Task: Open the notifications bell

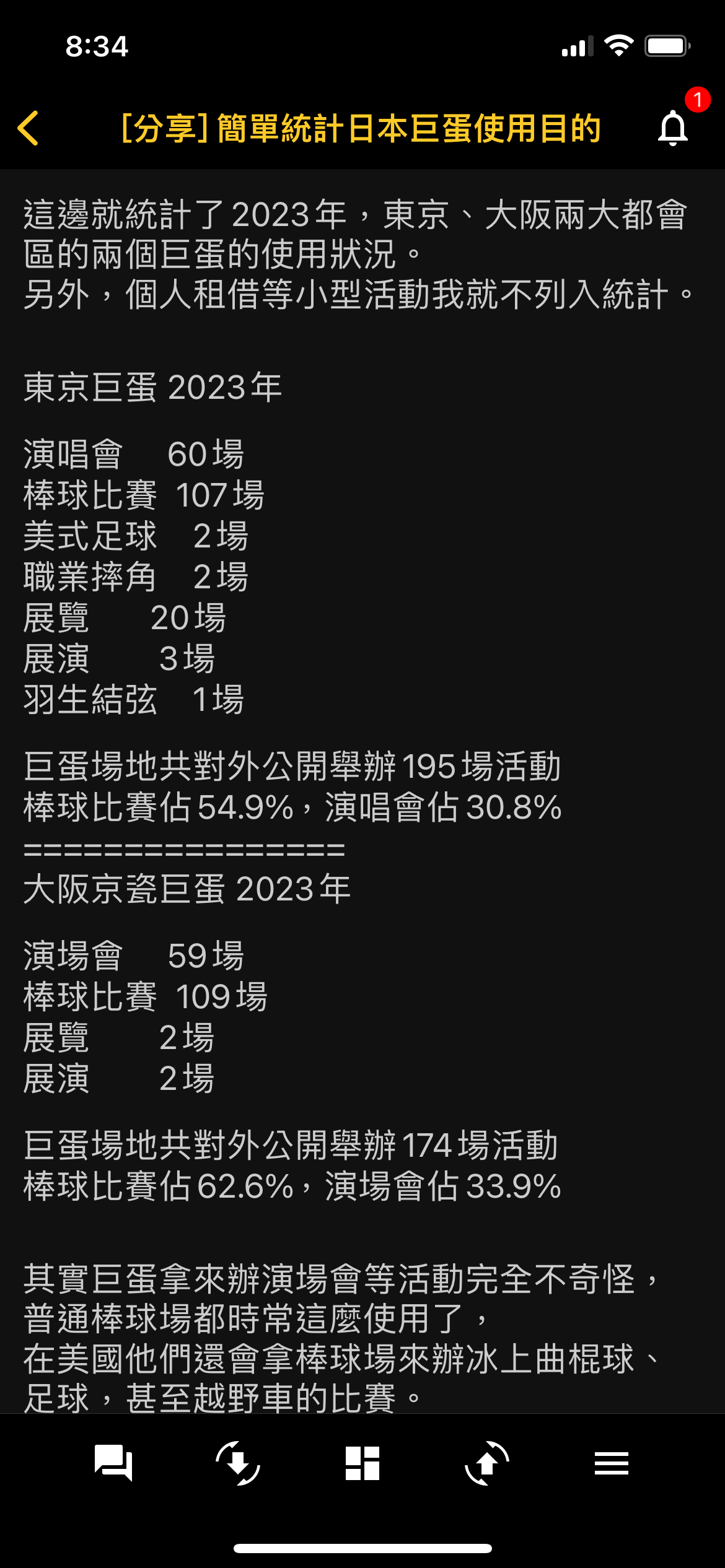Action: click(673, 128)
